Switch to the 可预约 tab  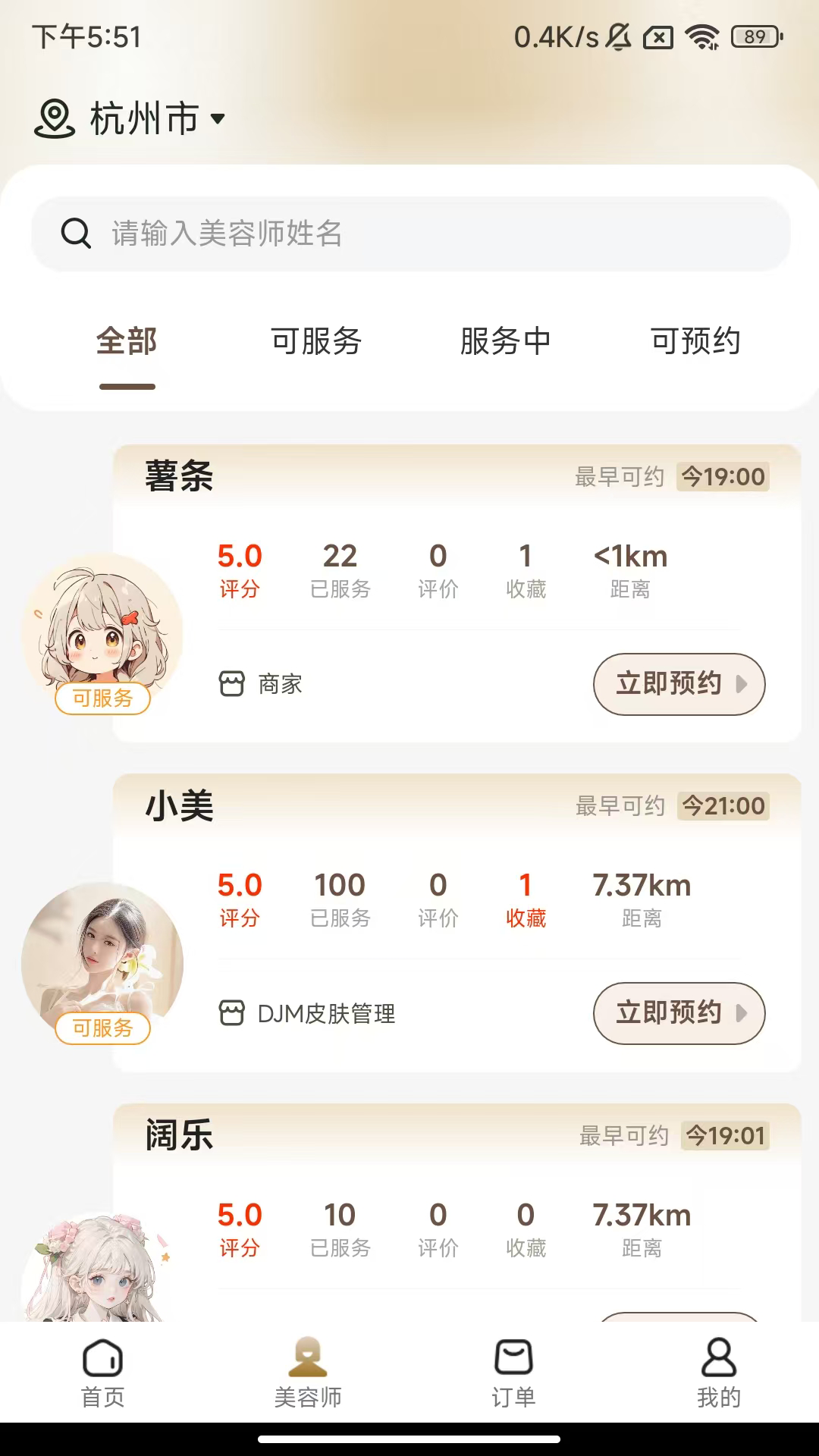[x=695, y=341]
